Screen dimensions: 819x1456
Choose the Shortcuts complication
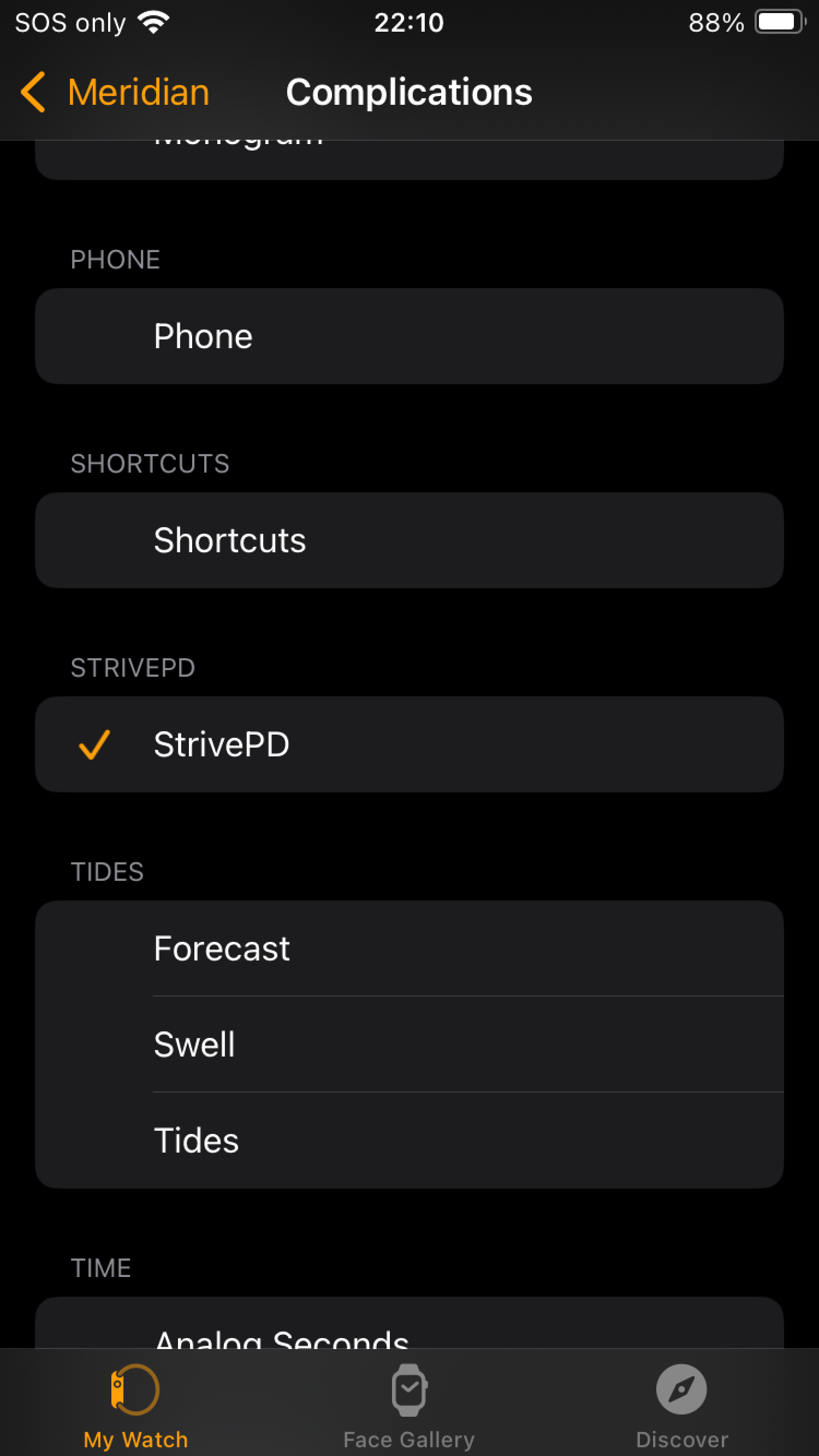point(408,540)
